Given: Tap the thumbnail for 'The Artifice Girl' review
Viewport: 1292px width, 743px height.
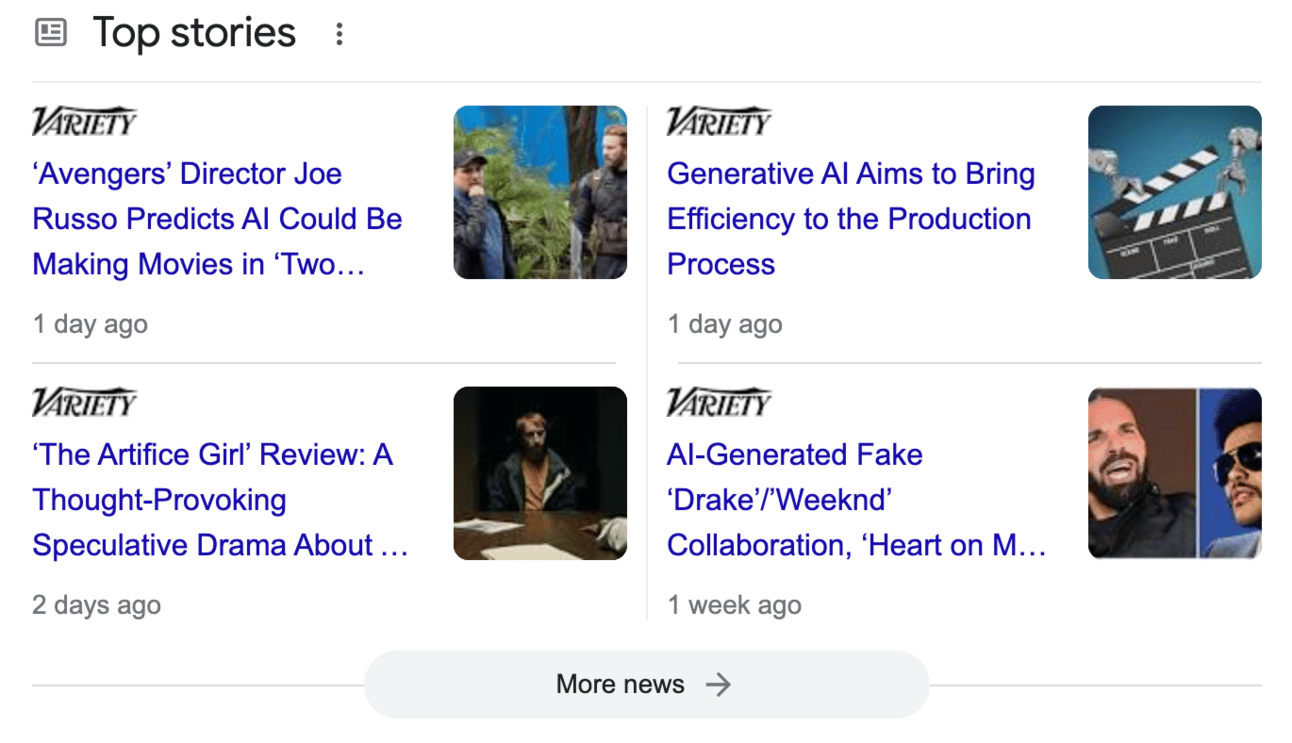Looking at the screenshot, I should (540, 473).
